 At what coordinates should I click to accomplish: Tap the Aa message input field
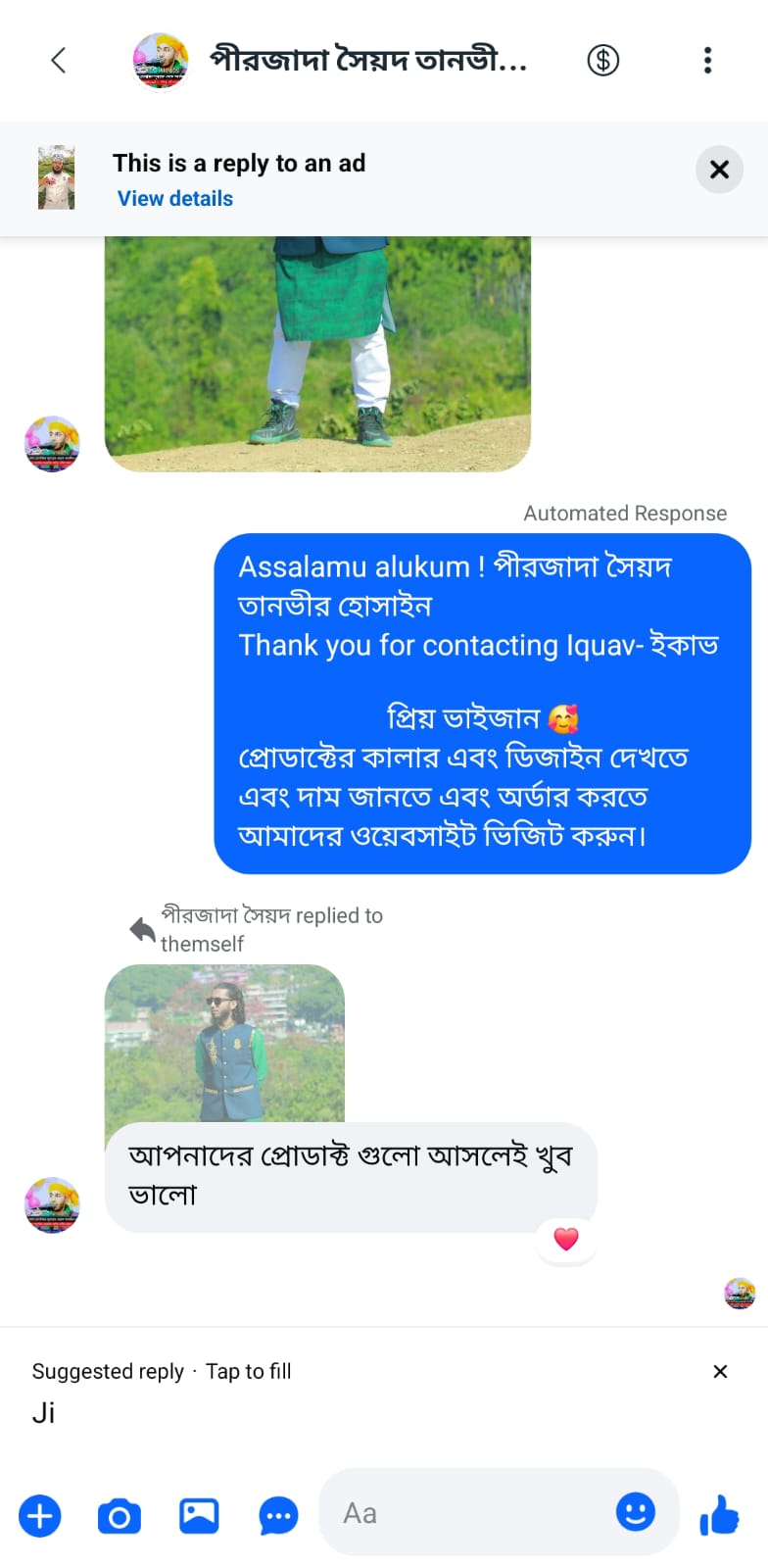pyautogui.click(x=441, y=1512)
